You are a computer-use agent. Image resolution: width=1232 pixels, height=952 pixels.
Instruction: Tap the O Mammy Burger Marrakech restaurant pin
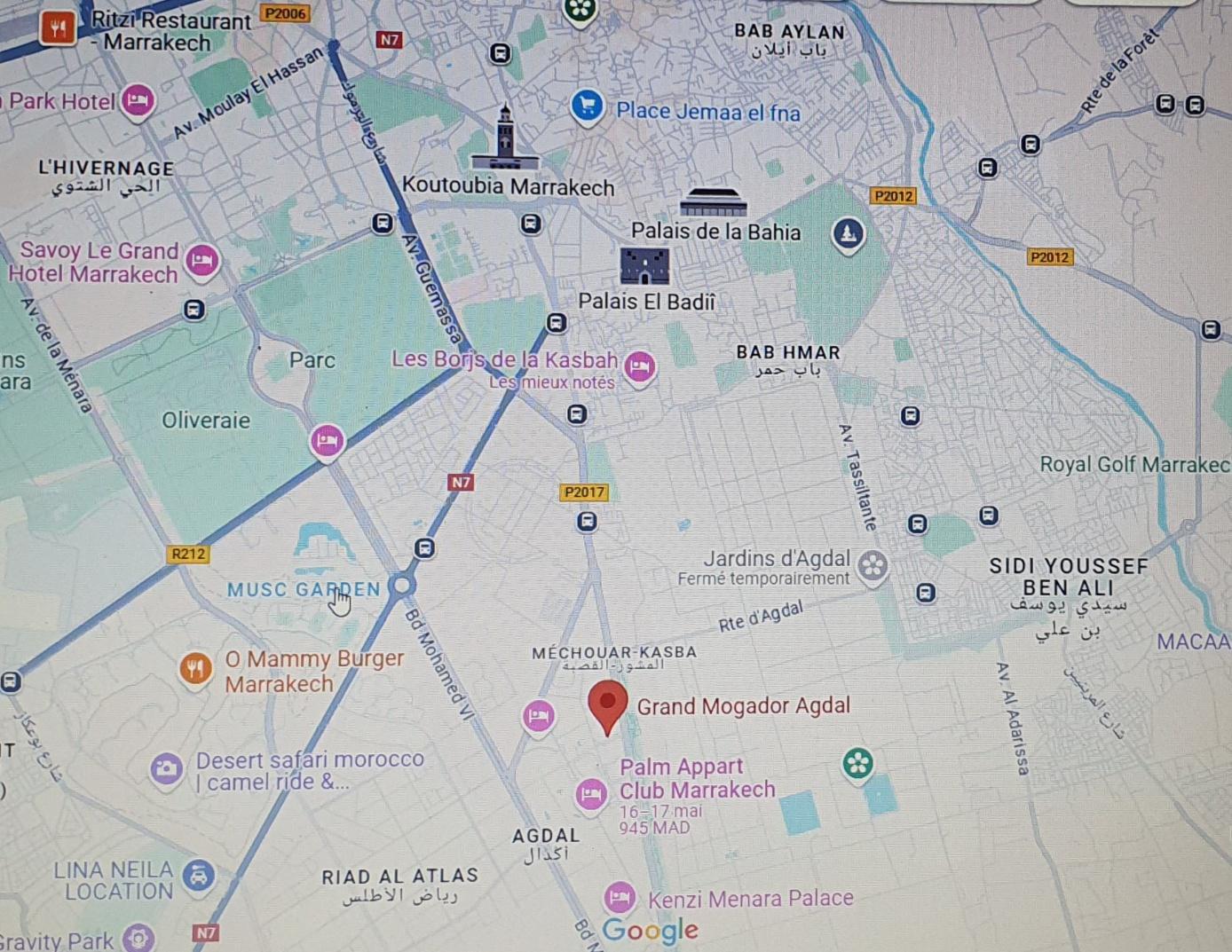coord(195,668)
